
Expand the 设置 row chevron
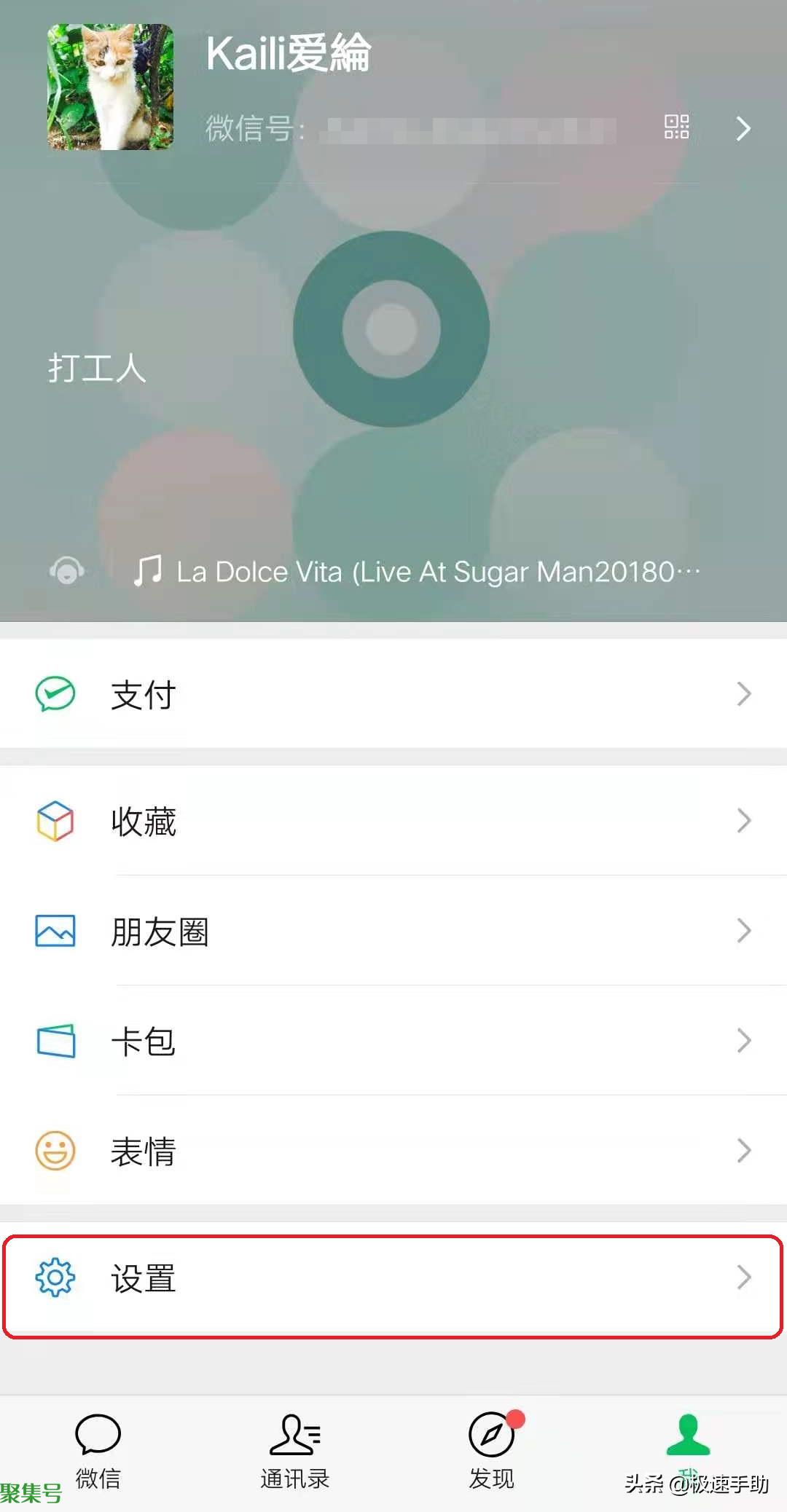tap(744, 1278)
